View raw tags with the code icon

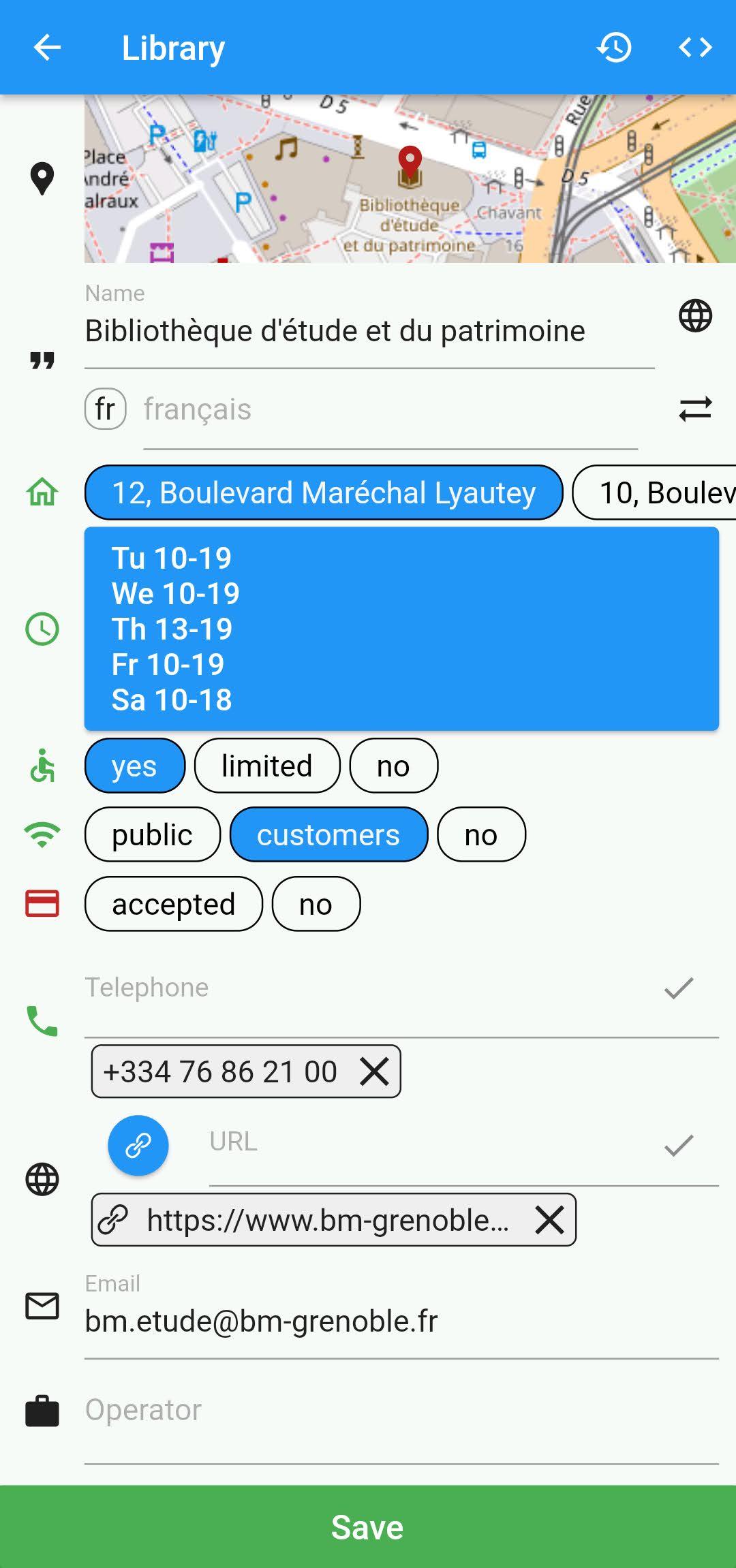[695, 48]
